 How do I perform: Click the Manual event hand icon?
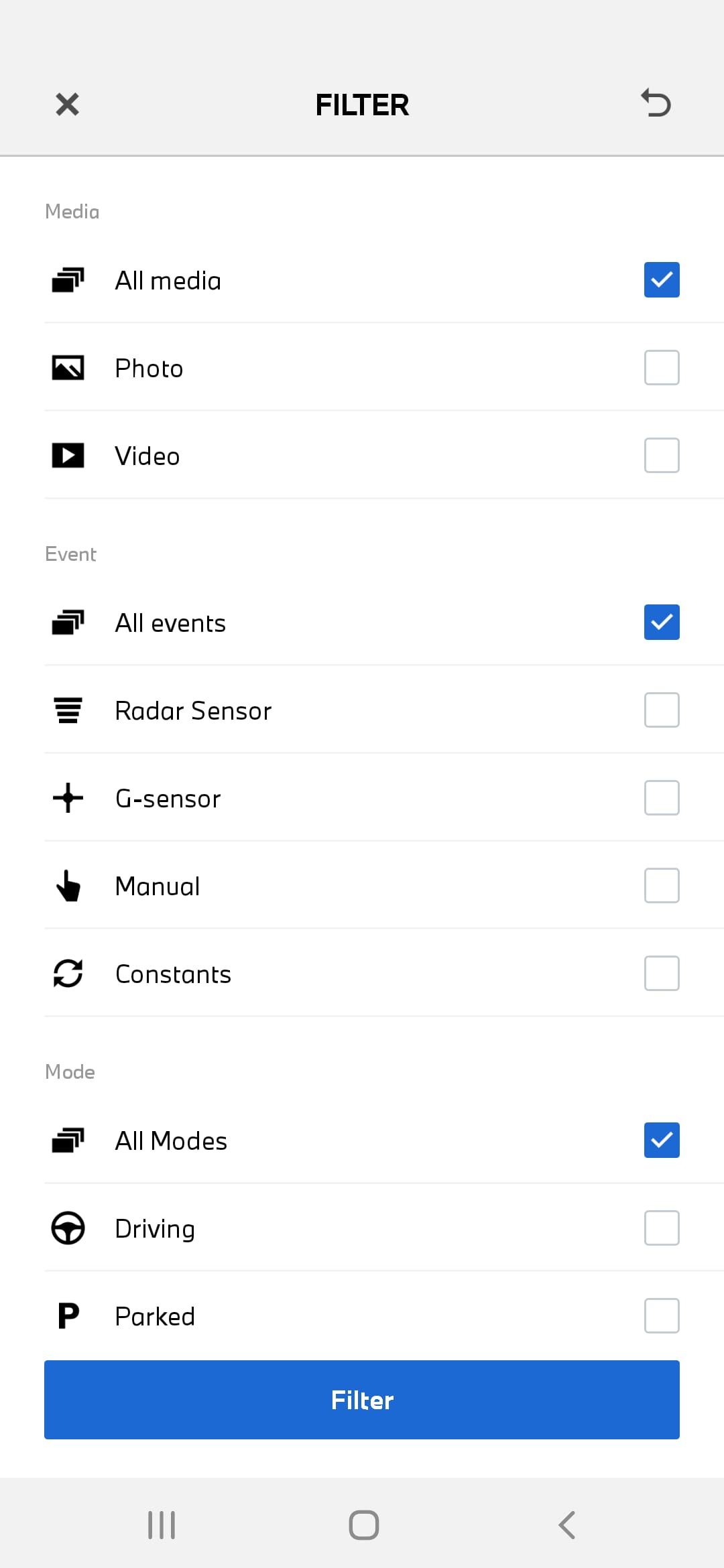coord(68,885)
